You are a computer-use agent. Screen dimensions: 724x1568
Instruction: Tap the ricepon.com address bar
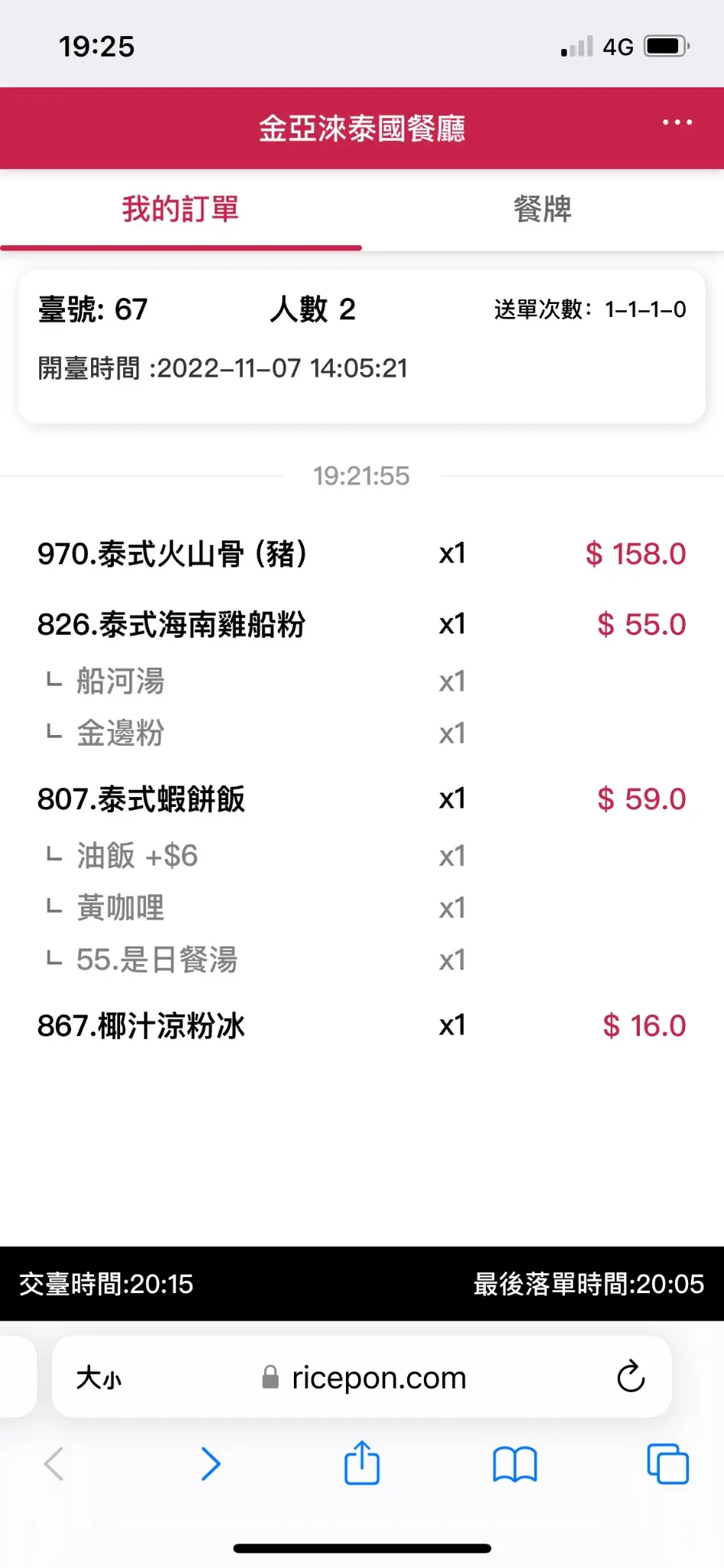pos(362,1377)
